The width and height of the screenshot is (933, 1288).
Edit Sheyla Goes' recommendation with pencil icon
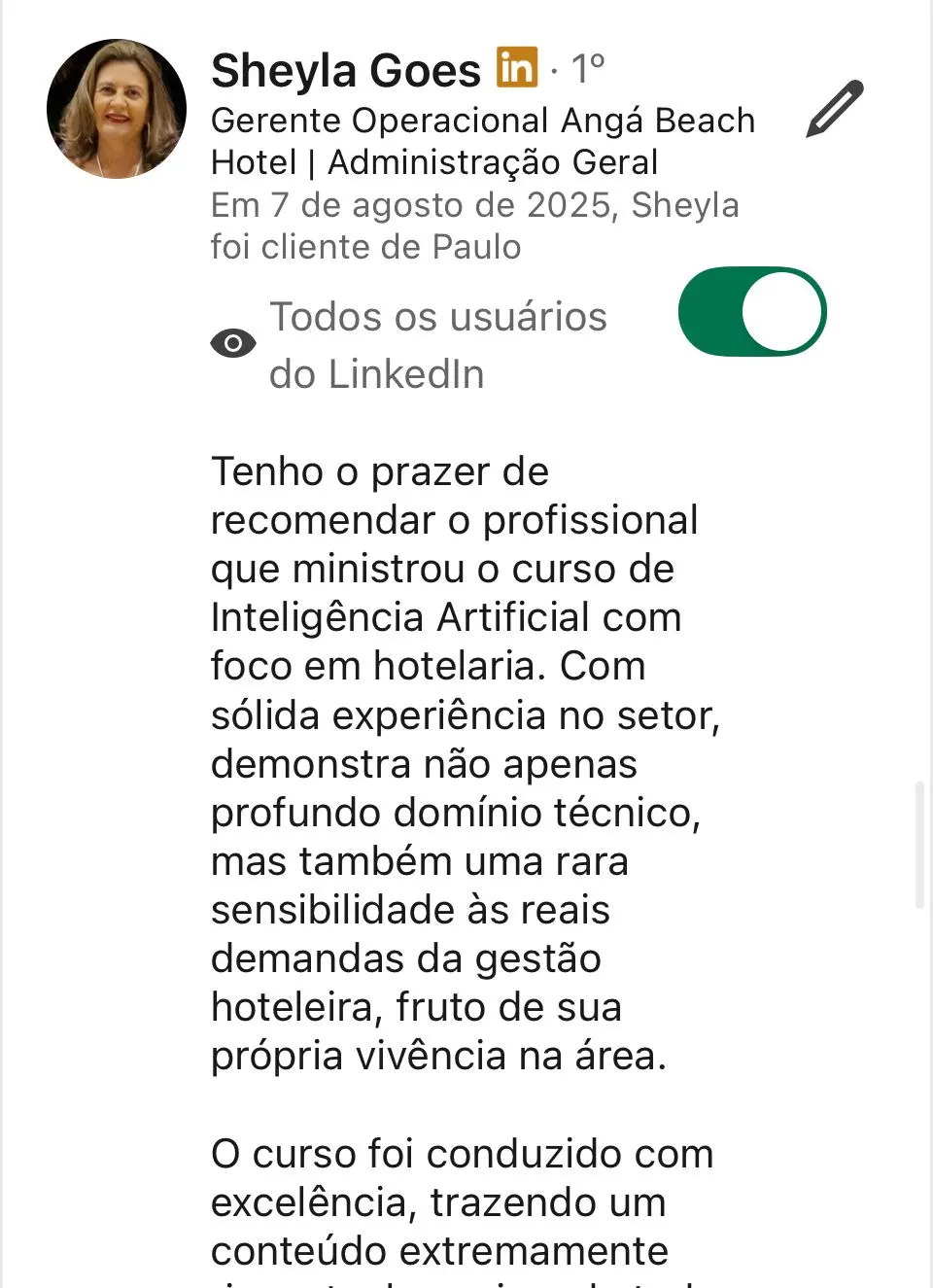(835, 109)
